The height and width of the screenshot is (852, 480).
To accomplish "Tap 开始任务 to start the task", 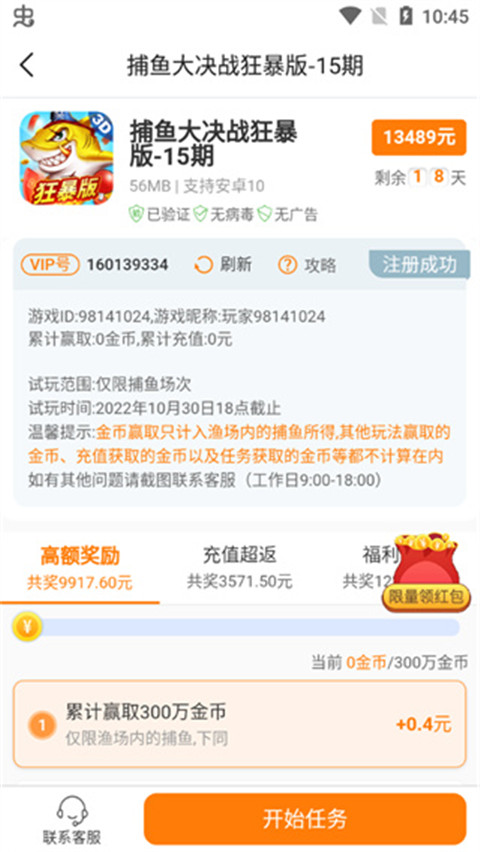I will 305,819.
